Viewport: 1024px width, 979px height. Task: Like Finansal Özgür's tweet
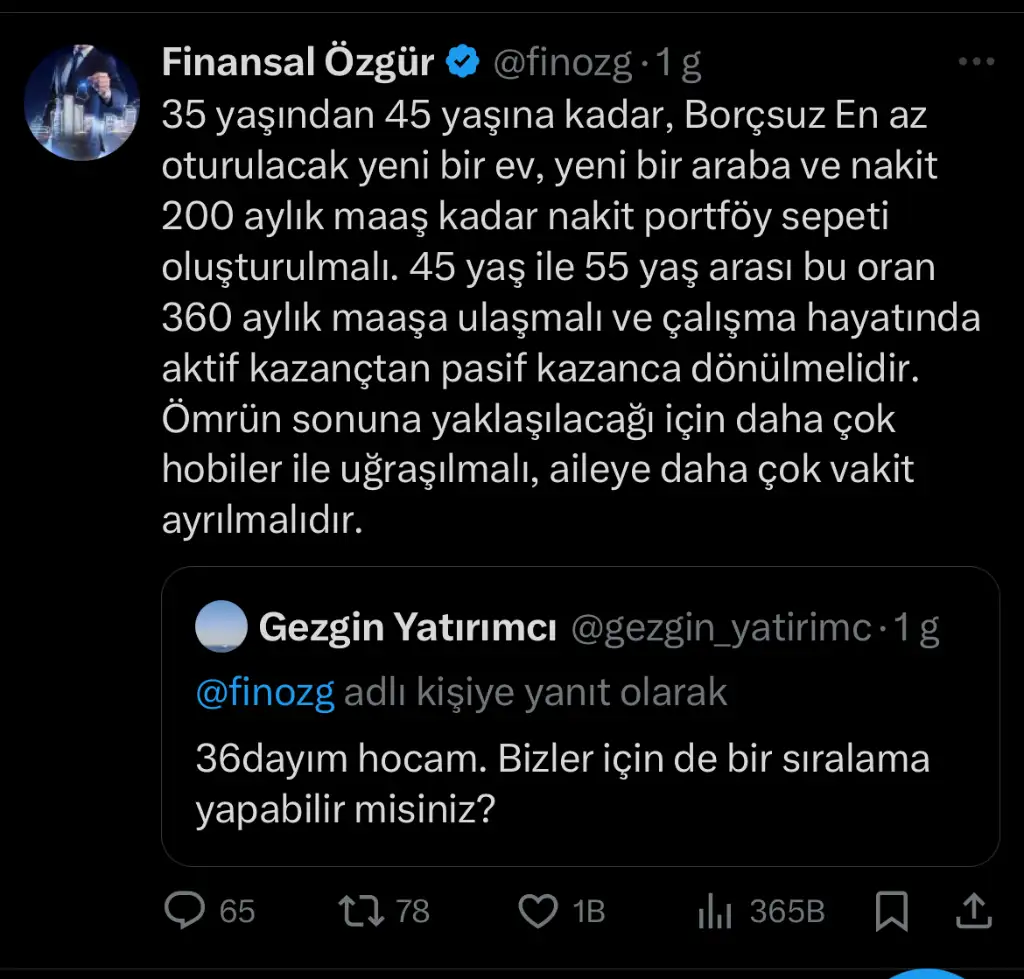[x=540, y=911]
